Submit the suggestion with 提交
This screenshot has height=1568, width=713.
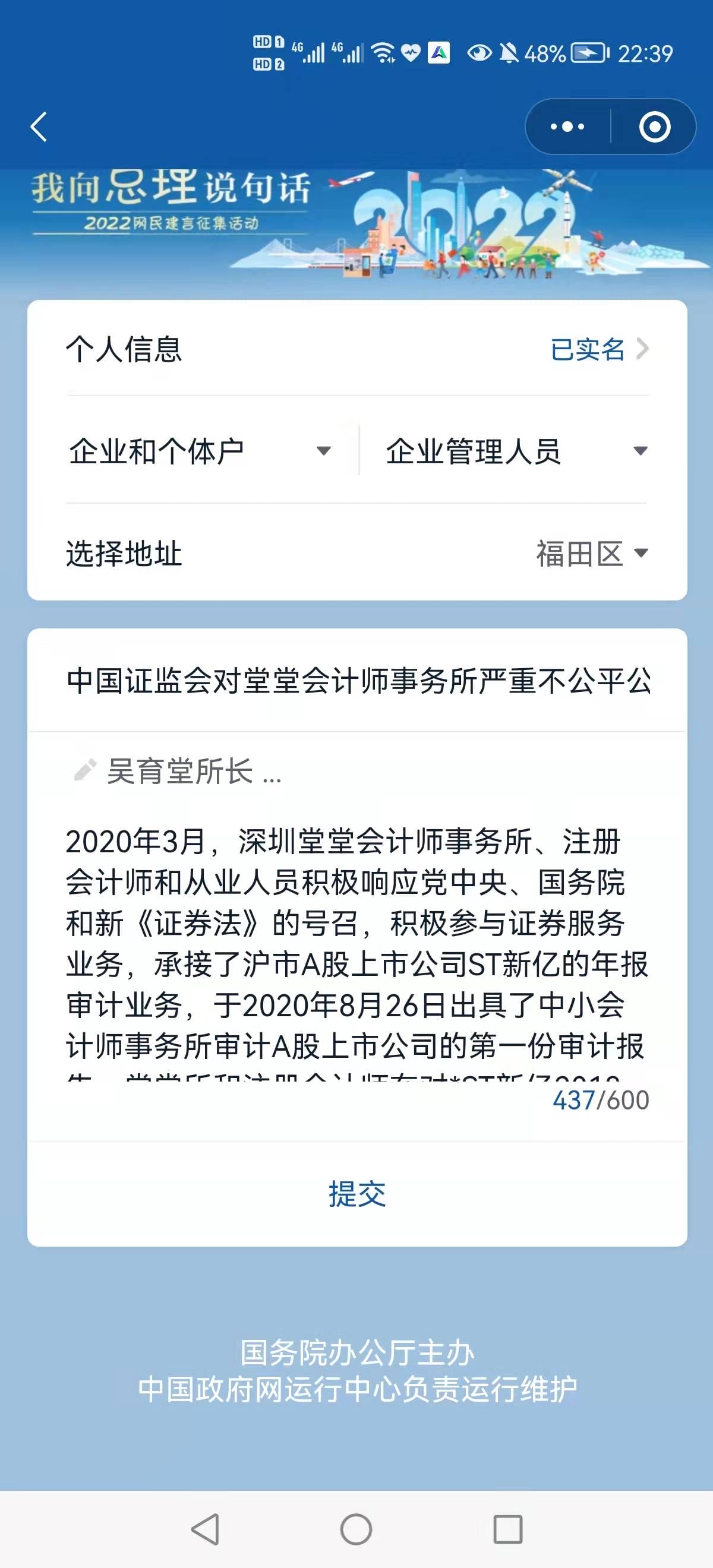point(357,1194)
